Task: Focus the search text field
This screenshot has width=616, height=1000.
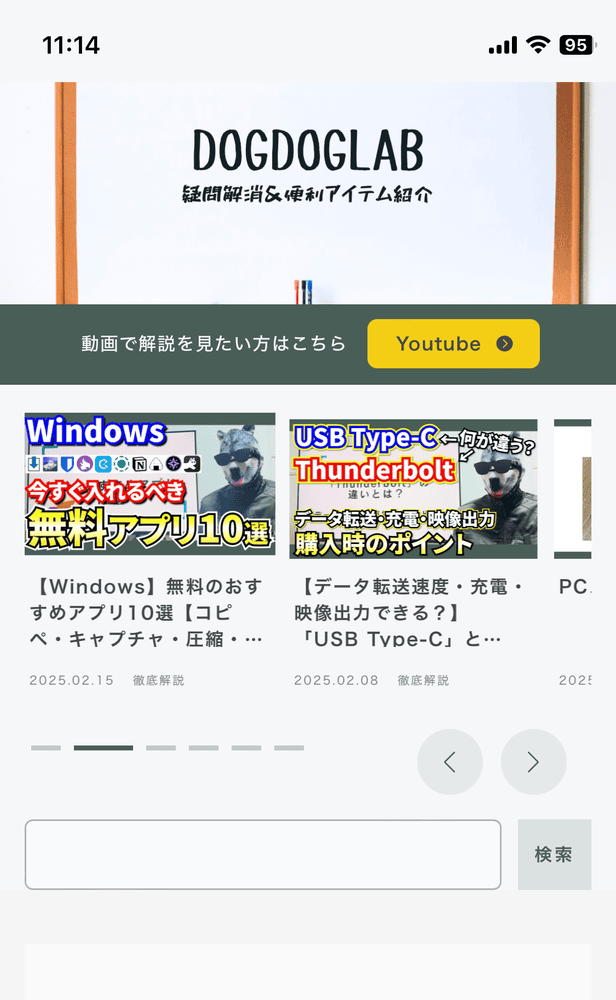Action: (x=262, y=855)
